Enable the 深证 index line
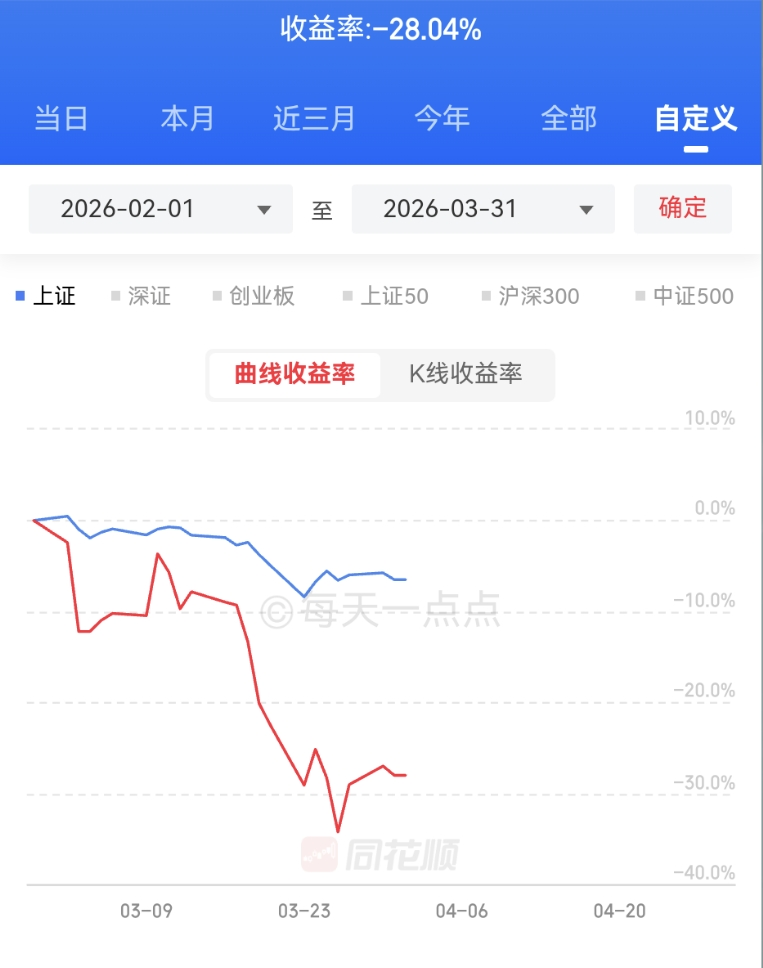The height and width of the screenshot is (968, 763). click(x=141, y=296)
